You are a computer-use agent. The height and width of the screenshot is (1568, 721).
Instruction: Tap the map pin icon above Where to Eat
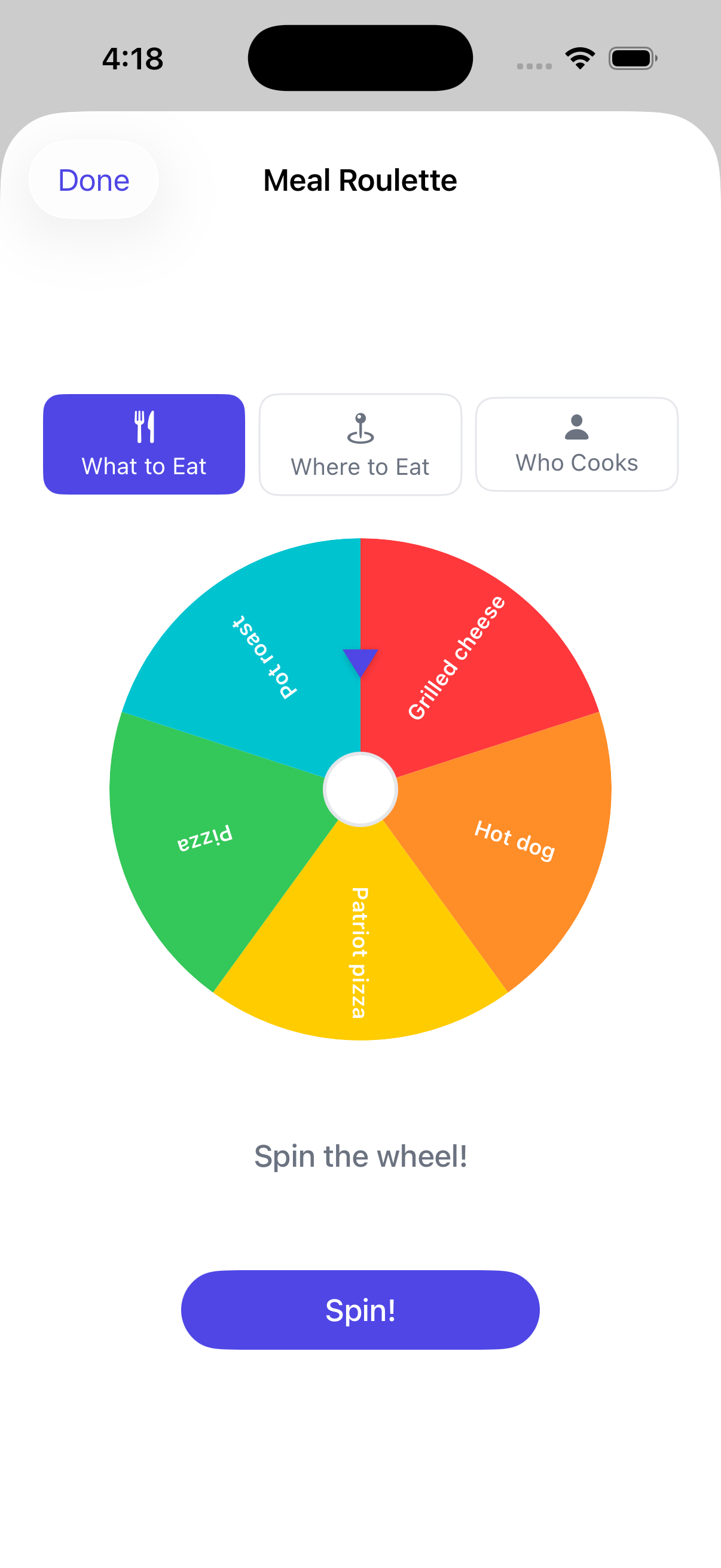coord(360,428)
